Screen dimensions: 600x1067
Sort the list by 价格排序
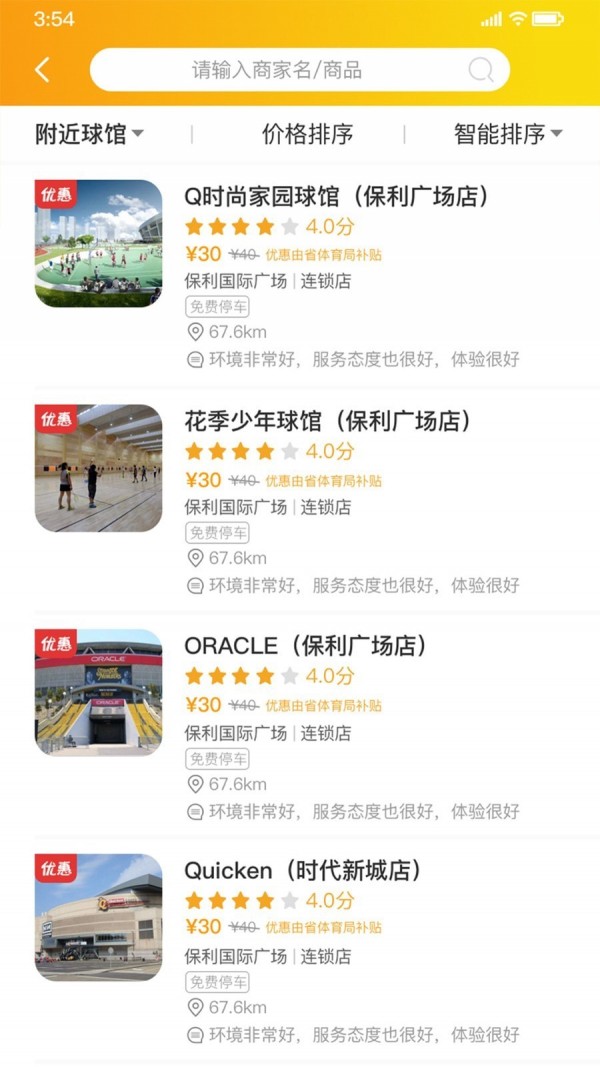[x=307, y=134]
